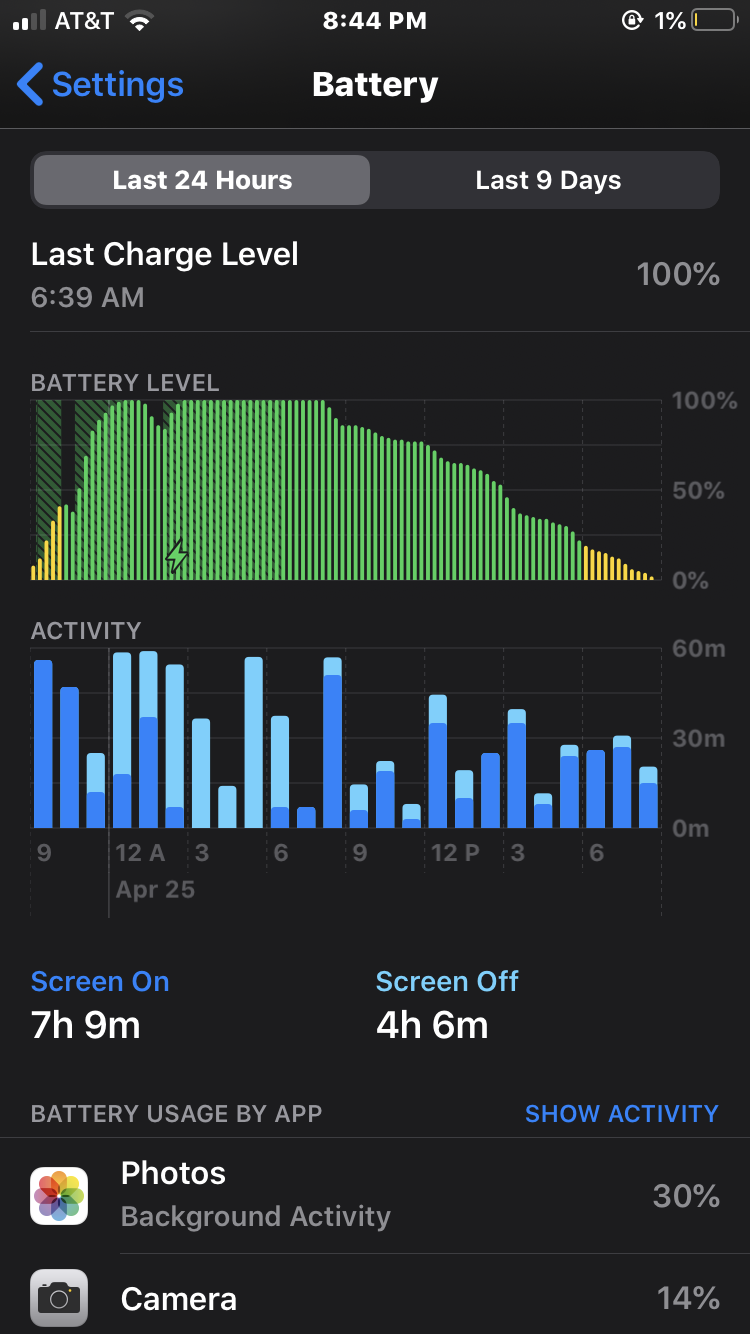Open Camera battery usage row
Image resolution: width=750 pixels, height=1334 pixels.
(x=375, y=1298)
